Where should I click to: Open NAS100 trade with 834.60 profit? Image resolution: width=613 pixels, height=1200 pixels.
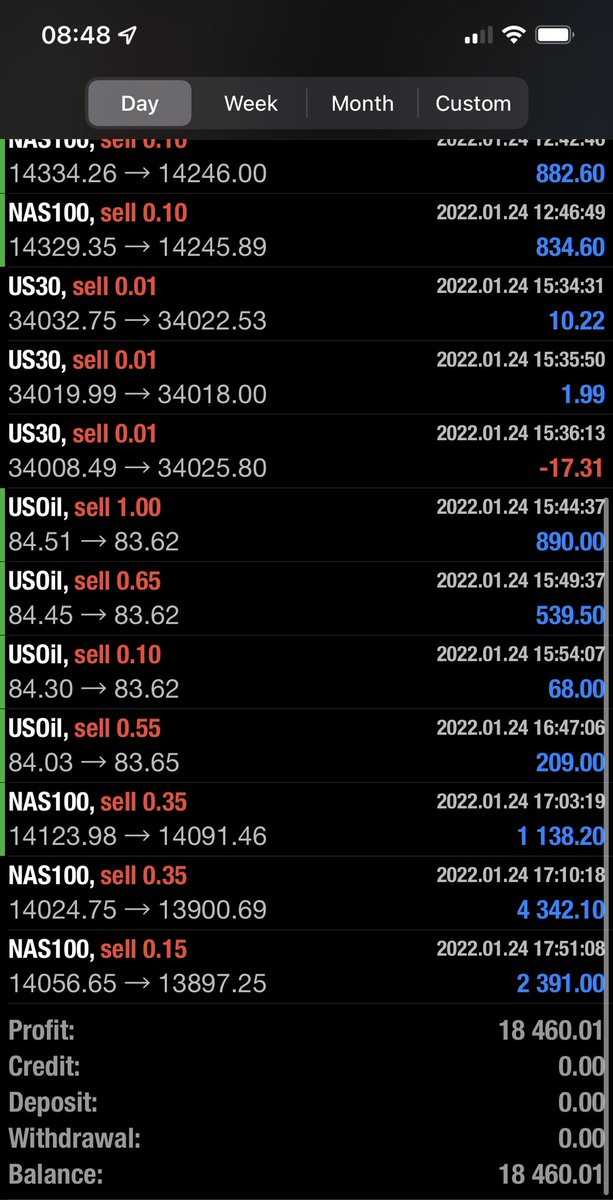point(306,230)
